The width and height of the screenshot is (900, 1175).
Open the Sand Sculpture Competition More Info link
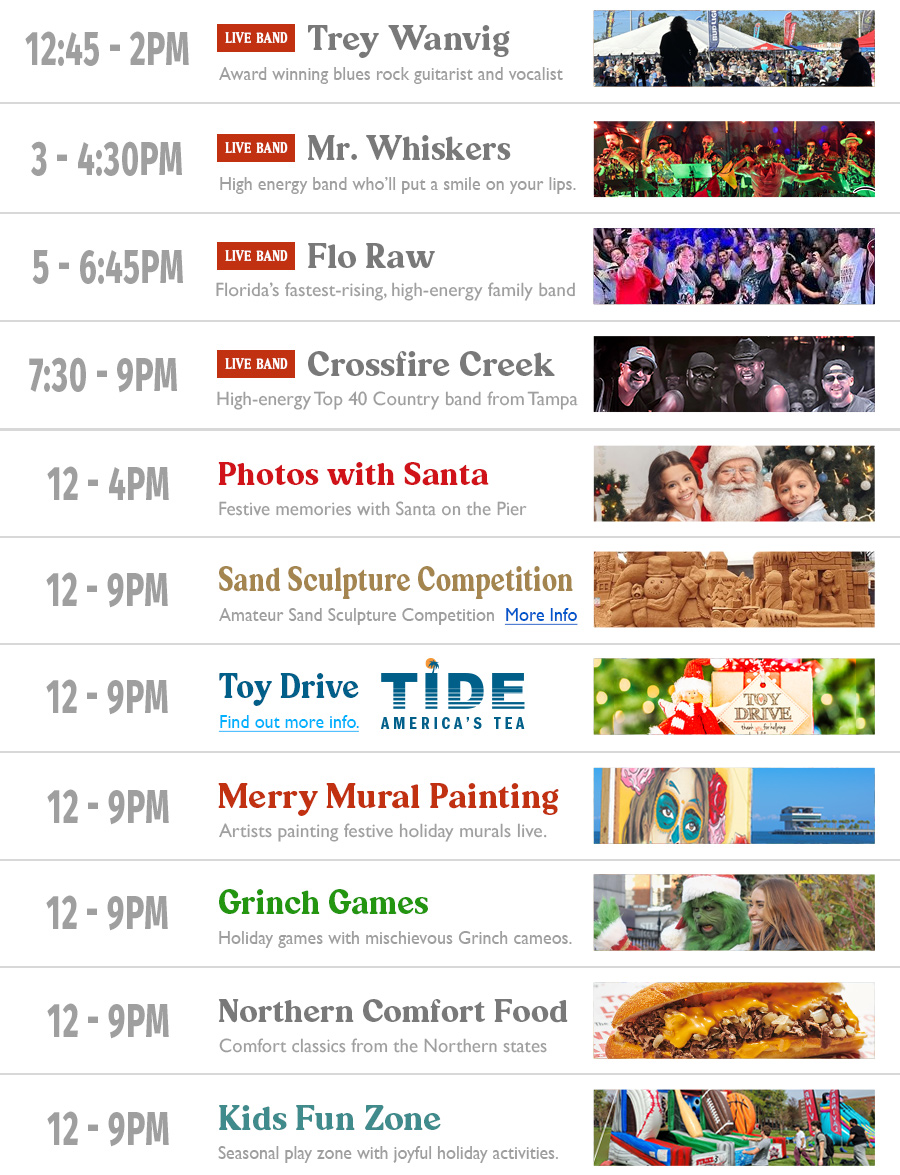pos(540,615)
